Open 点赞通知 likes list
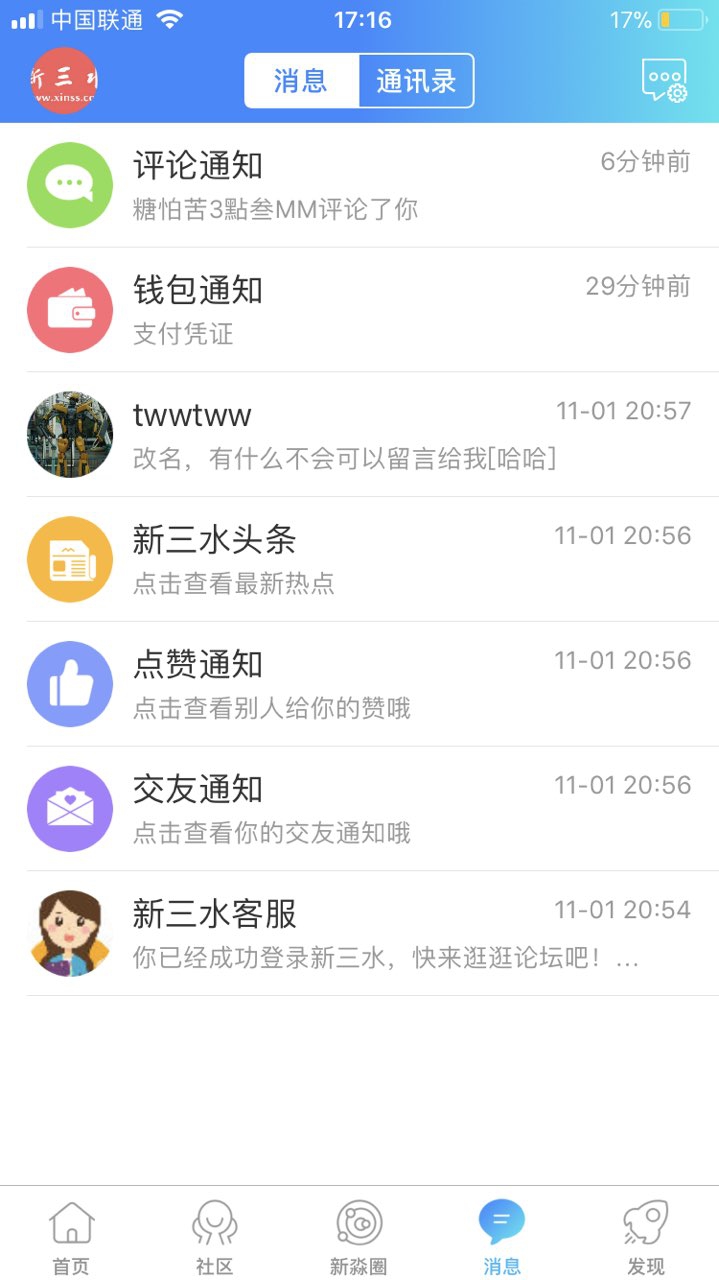This screenshot has width=719, height=1280. [x=360, y=685]
